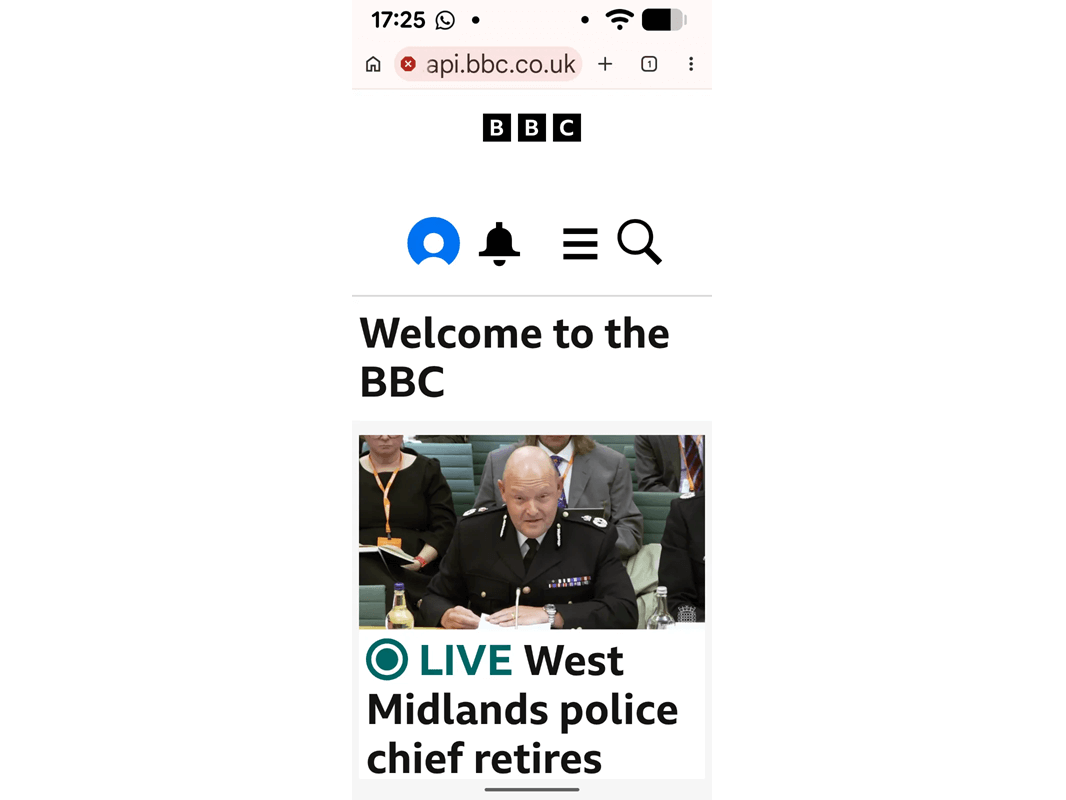Search the BBC site
The height and width of the screenshot is (800, 1066).
639,242
